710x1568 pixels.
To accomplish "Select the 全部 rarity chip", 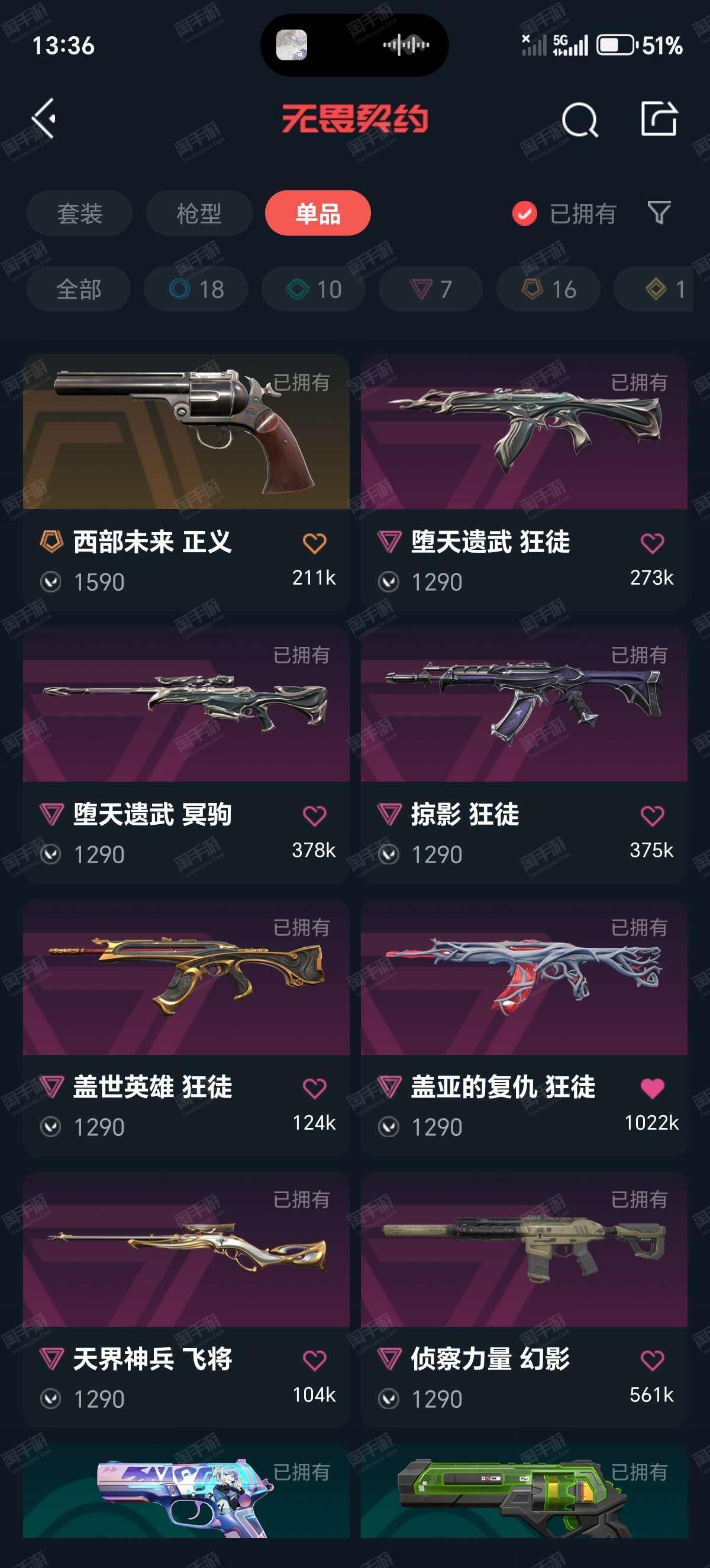I will tap(79, 289).
